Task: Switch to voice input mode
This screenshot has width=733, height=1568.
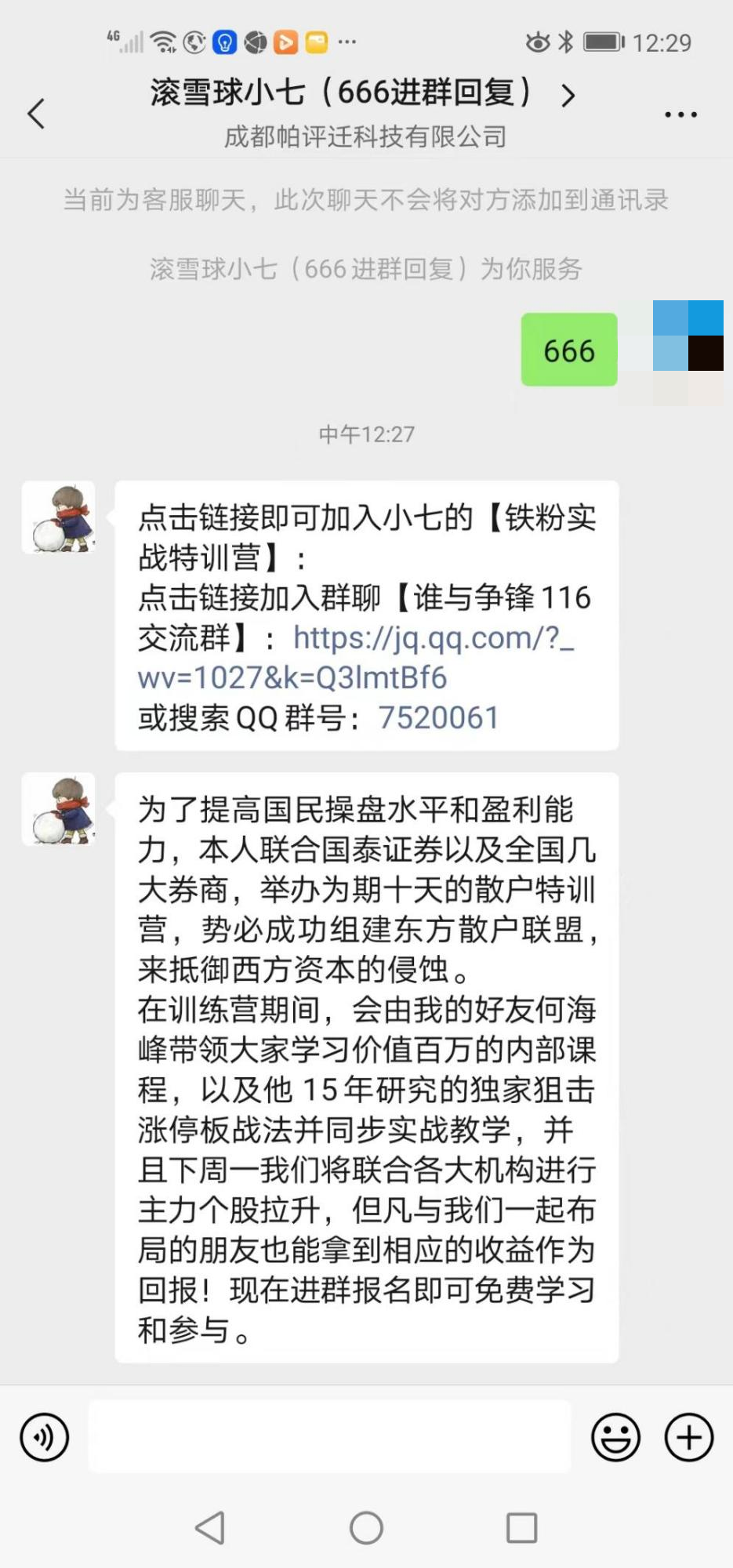Action: [45, 1437]
